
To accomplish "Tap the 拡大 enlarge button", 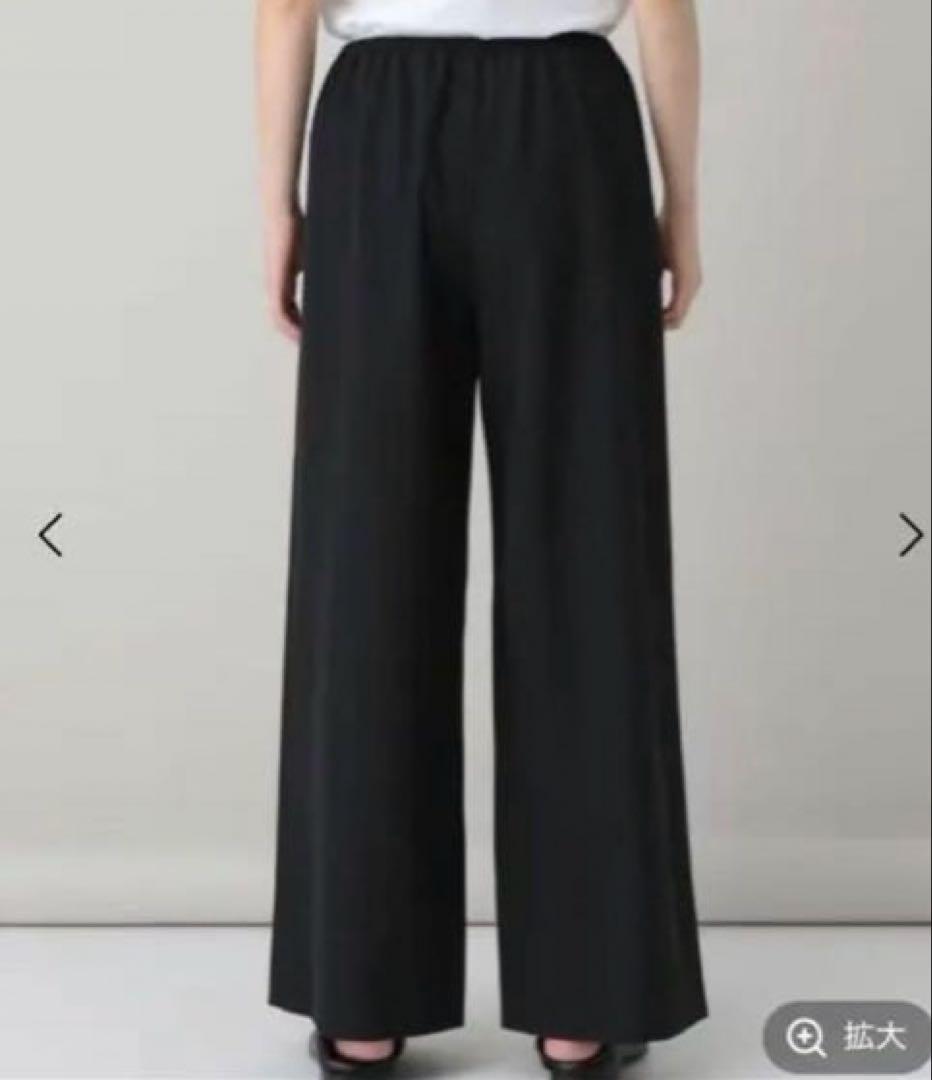I will [x=848, y=1038].
